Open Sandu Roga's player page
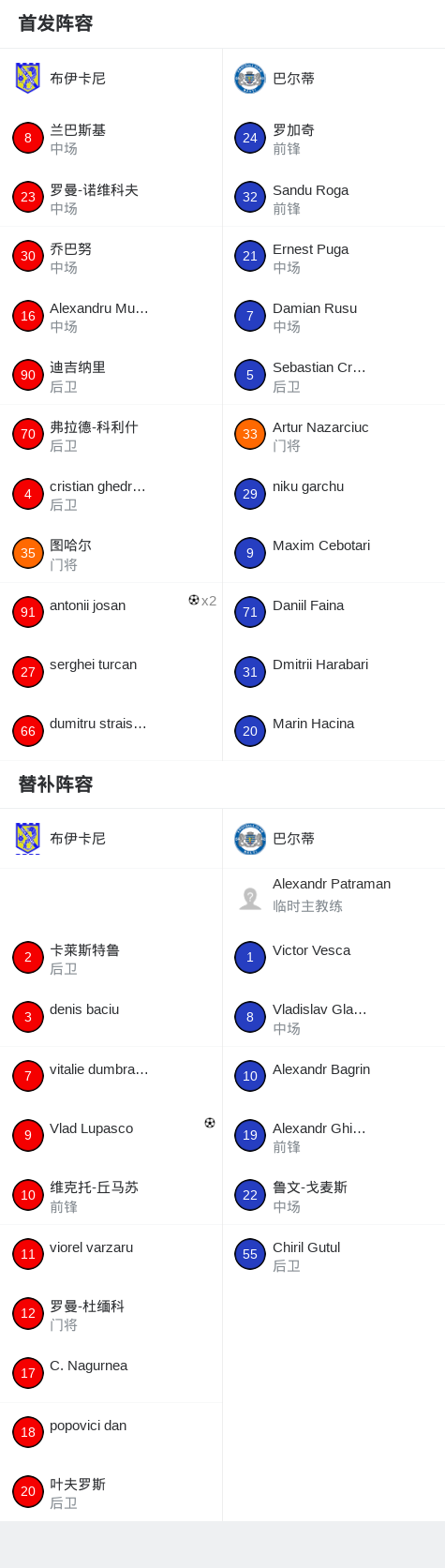This screenshot has width=445, height=1568. (x=334, y=198)
